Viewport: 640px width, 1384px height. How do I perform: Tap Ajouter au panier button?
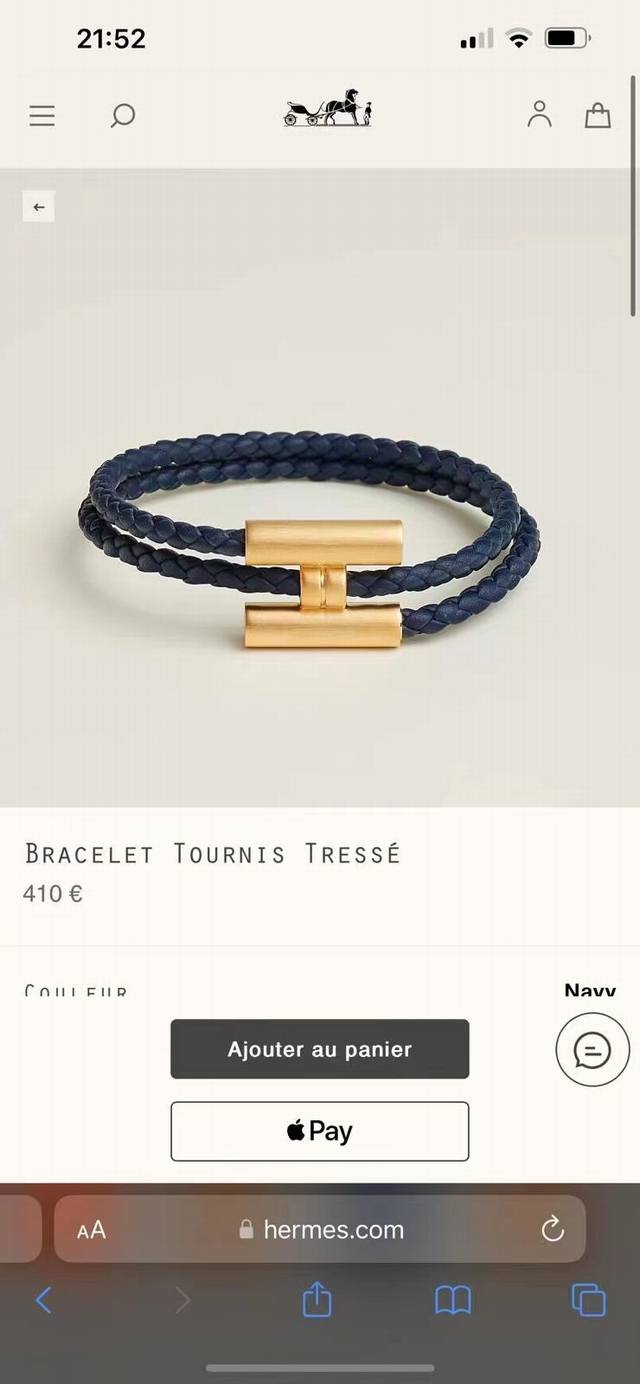(x=319, y=1049)
